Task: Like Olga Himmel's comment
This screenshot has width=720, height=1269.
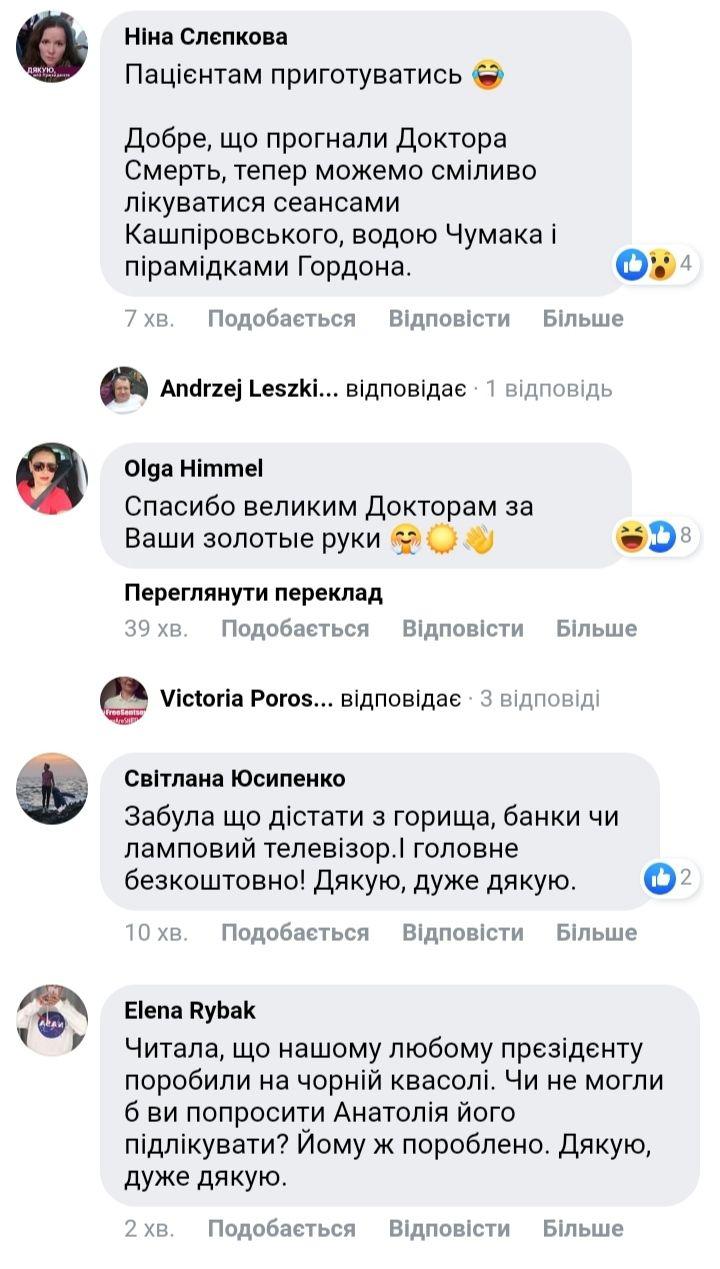Action: click(294, 629)
